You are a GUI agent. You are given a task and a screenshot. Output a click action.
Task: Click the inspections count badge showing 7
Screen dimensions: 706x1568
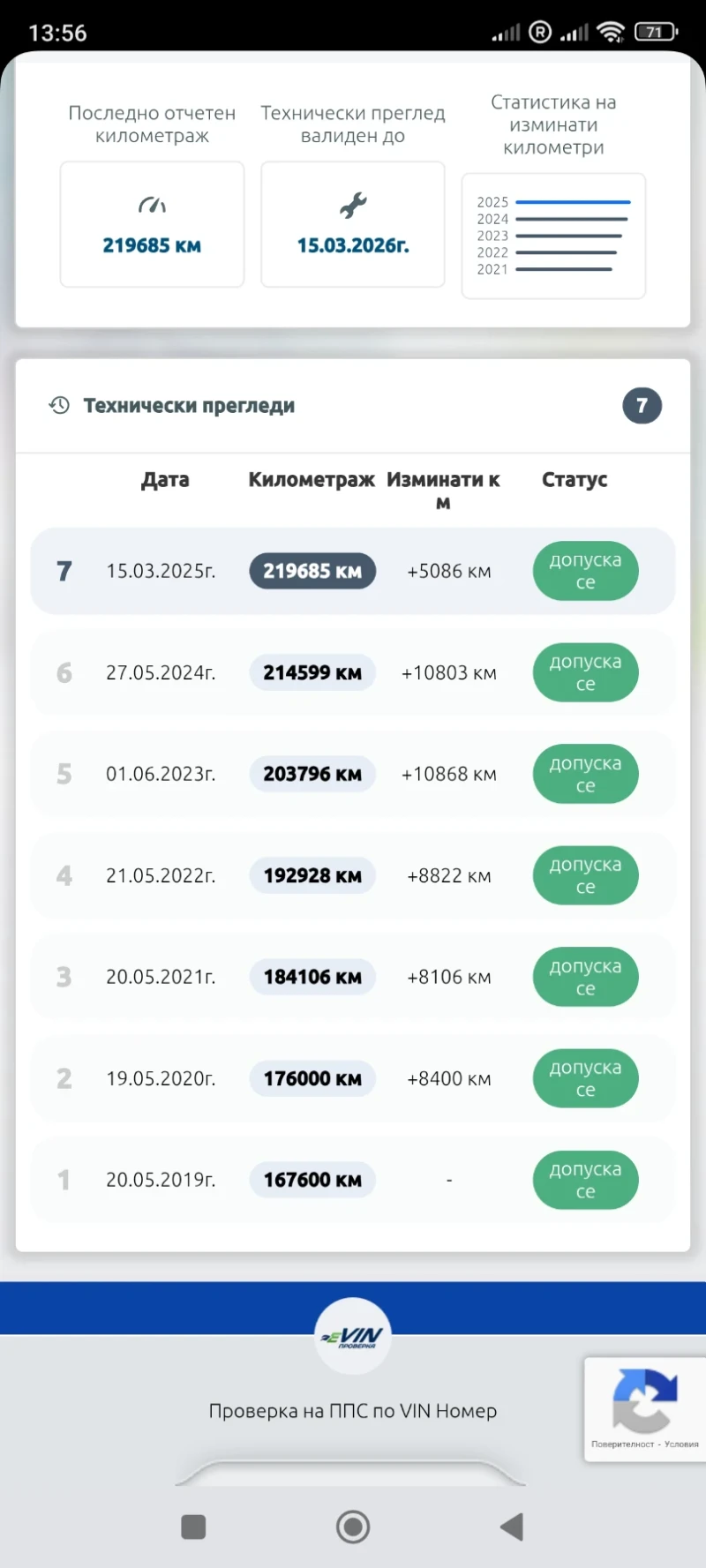(x=642, y=405)
